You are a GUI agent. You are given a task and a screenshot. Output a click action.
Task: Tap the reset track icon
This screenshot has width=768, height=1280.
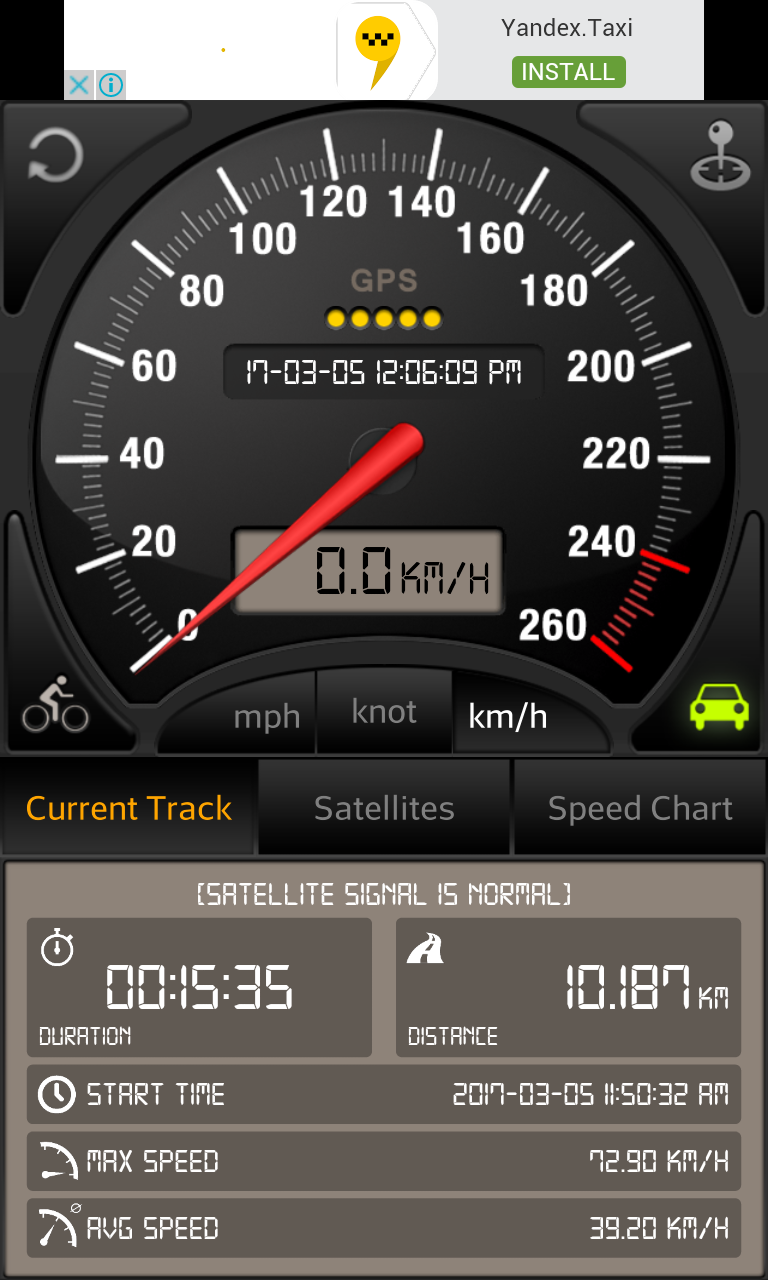click(x=54, y=157)
